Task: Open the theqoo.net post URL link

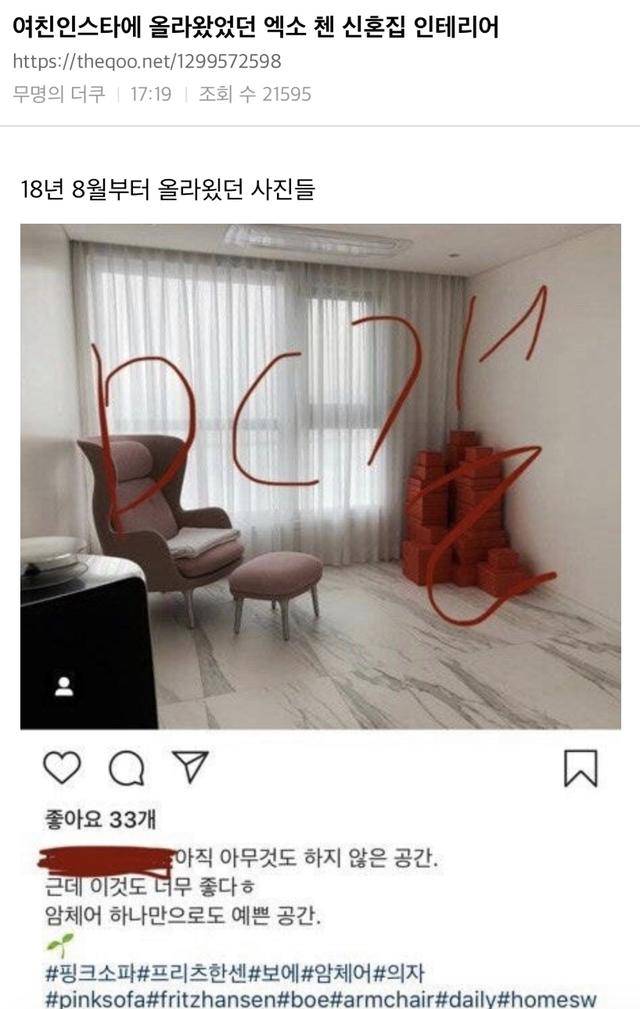Action: coord(147,62)
